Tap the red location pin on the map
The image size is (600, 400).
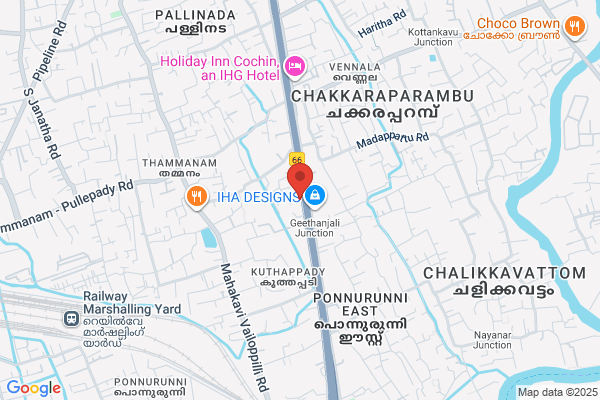pos(300,180)
